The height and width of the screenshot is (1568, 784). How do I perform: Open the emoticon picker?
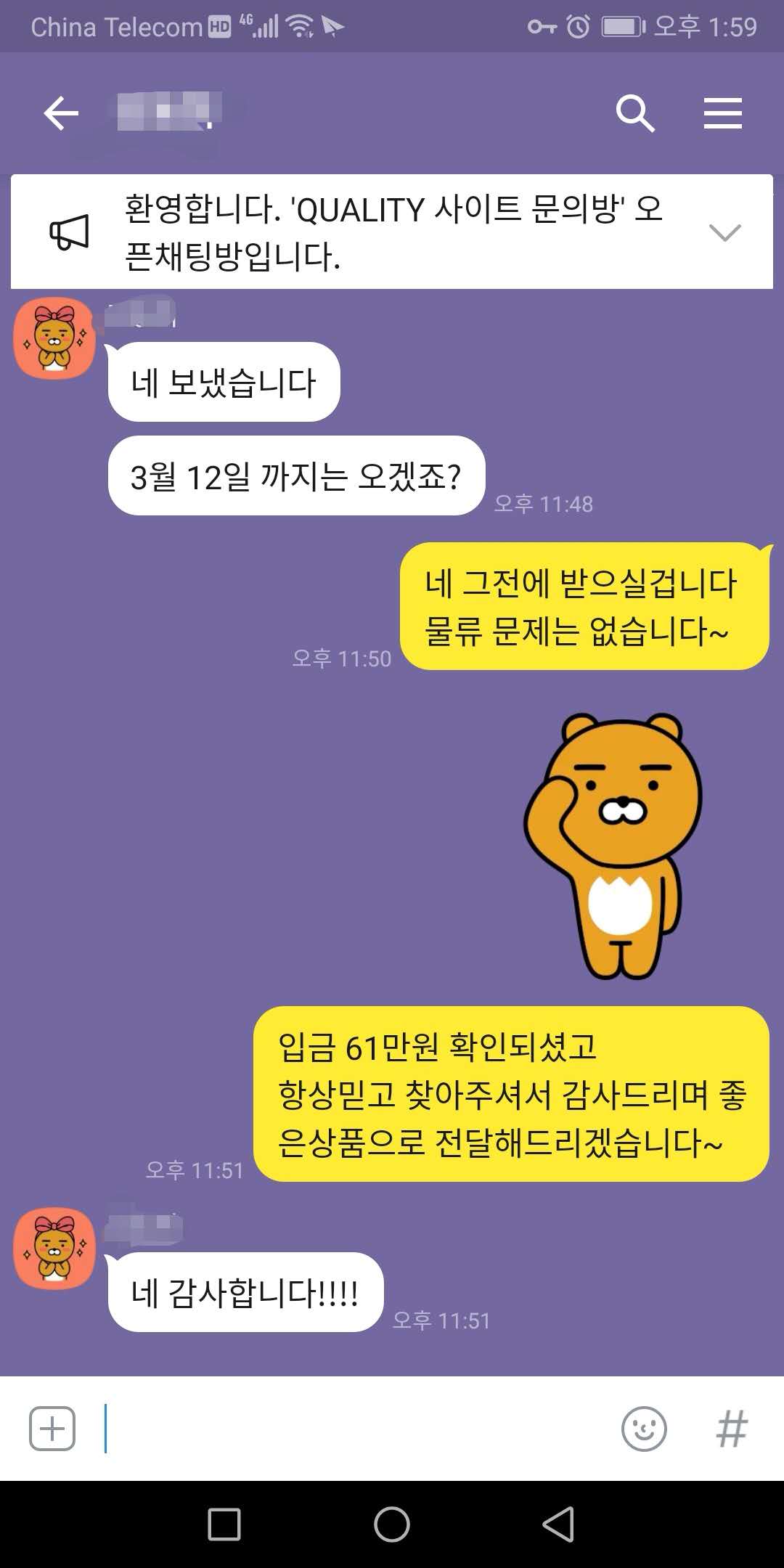(644, 1429)
